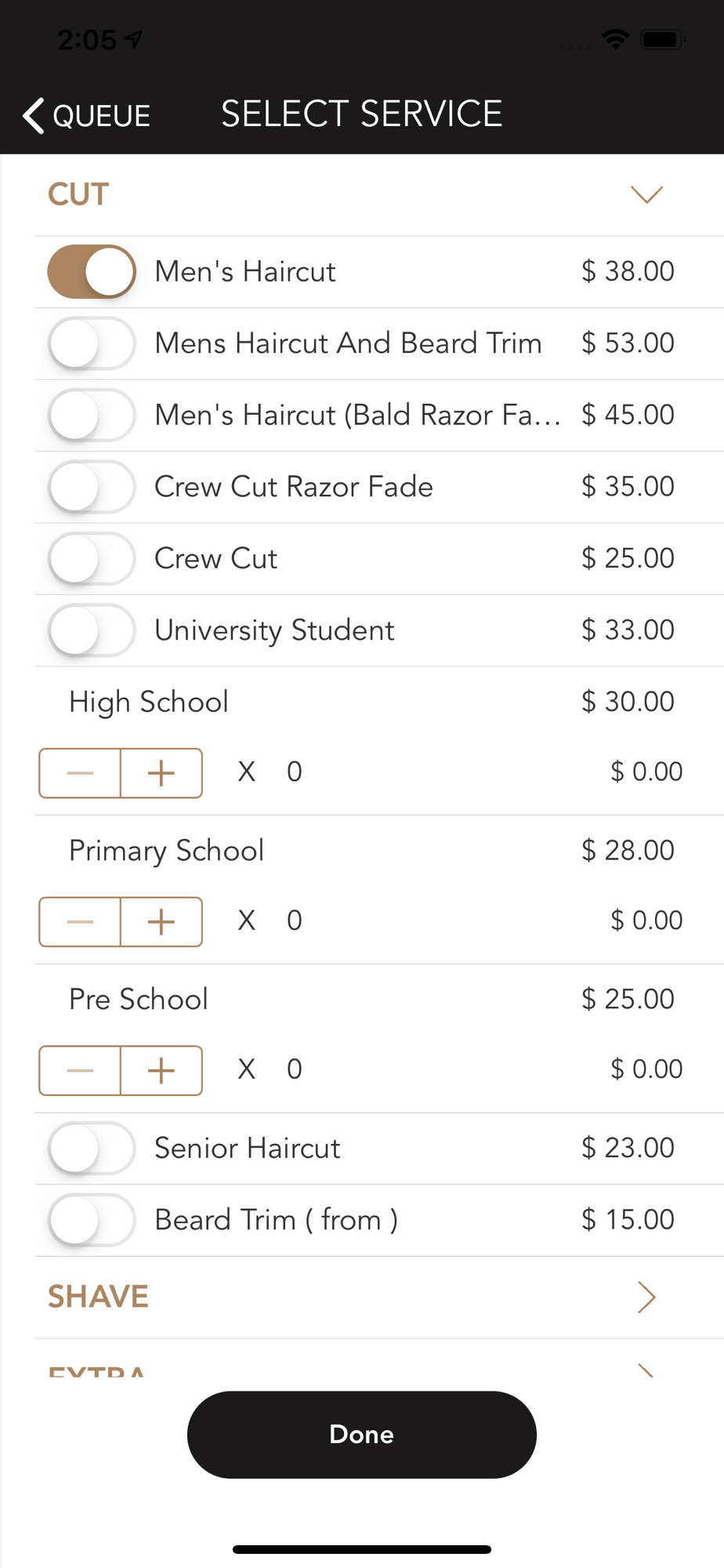This screenshot has width=724, height=1568.
Task: Decrease High School quantity
Action: click(80, 773)
